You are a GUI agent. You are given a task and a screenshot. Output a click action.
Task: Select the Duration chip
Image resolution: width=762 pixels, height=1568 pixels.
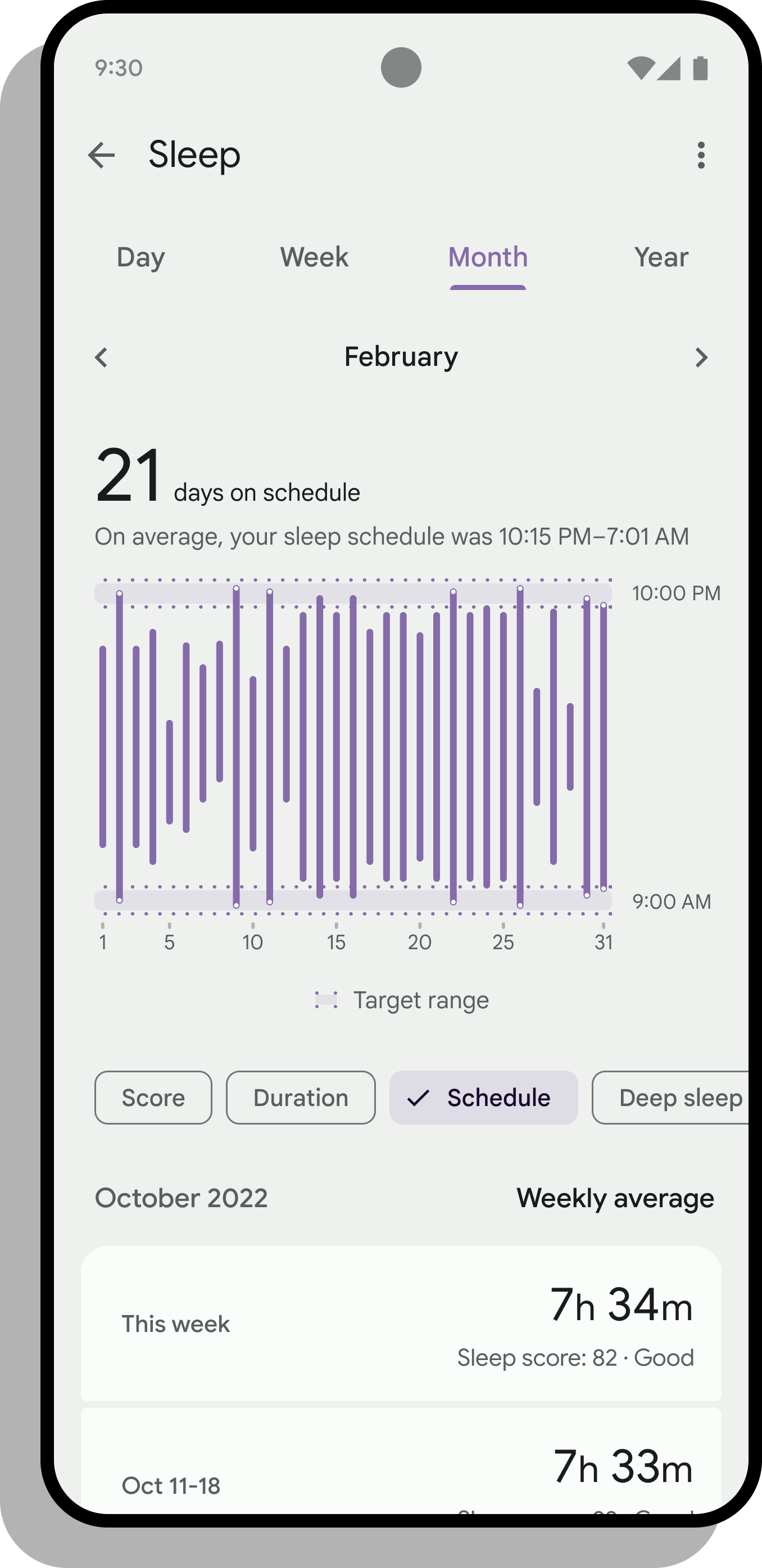[x=301, y=1098]
